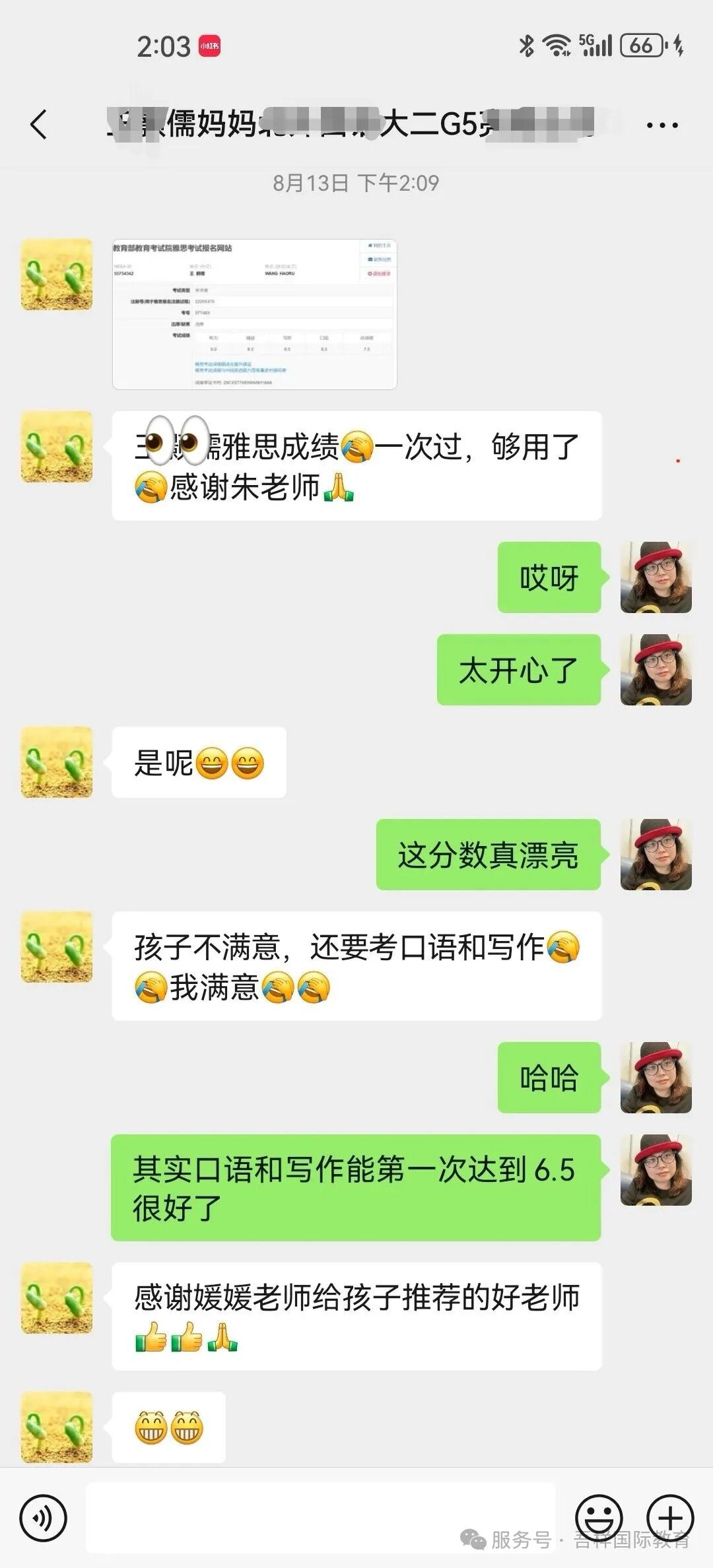View the IELTS score screenshot image
The image size is (713, 1568).
[x=254, y=314]
